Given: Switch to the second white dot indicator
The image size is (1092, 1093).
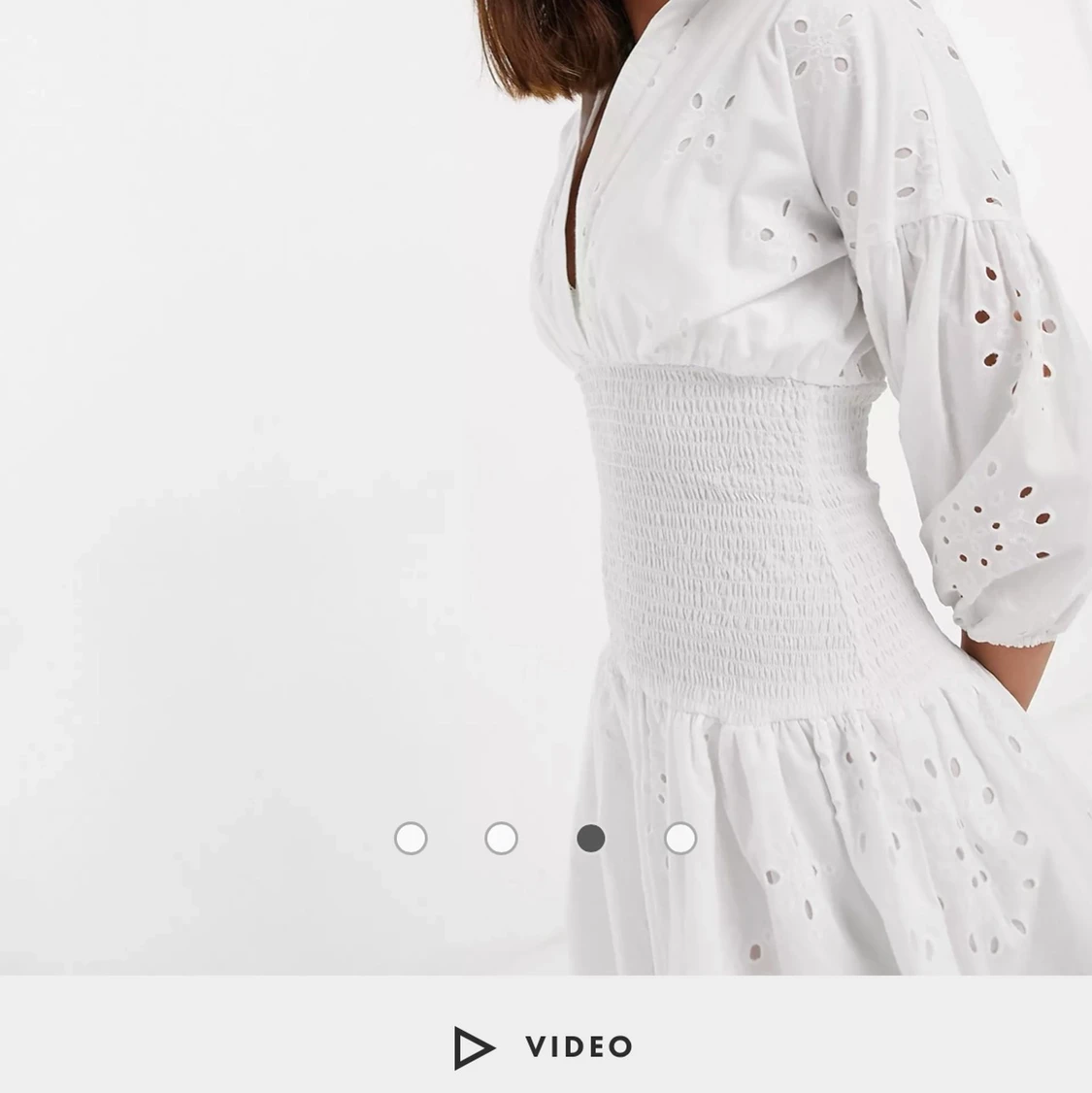Looking at the screenshot, I should (x=501, y=837).
